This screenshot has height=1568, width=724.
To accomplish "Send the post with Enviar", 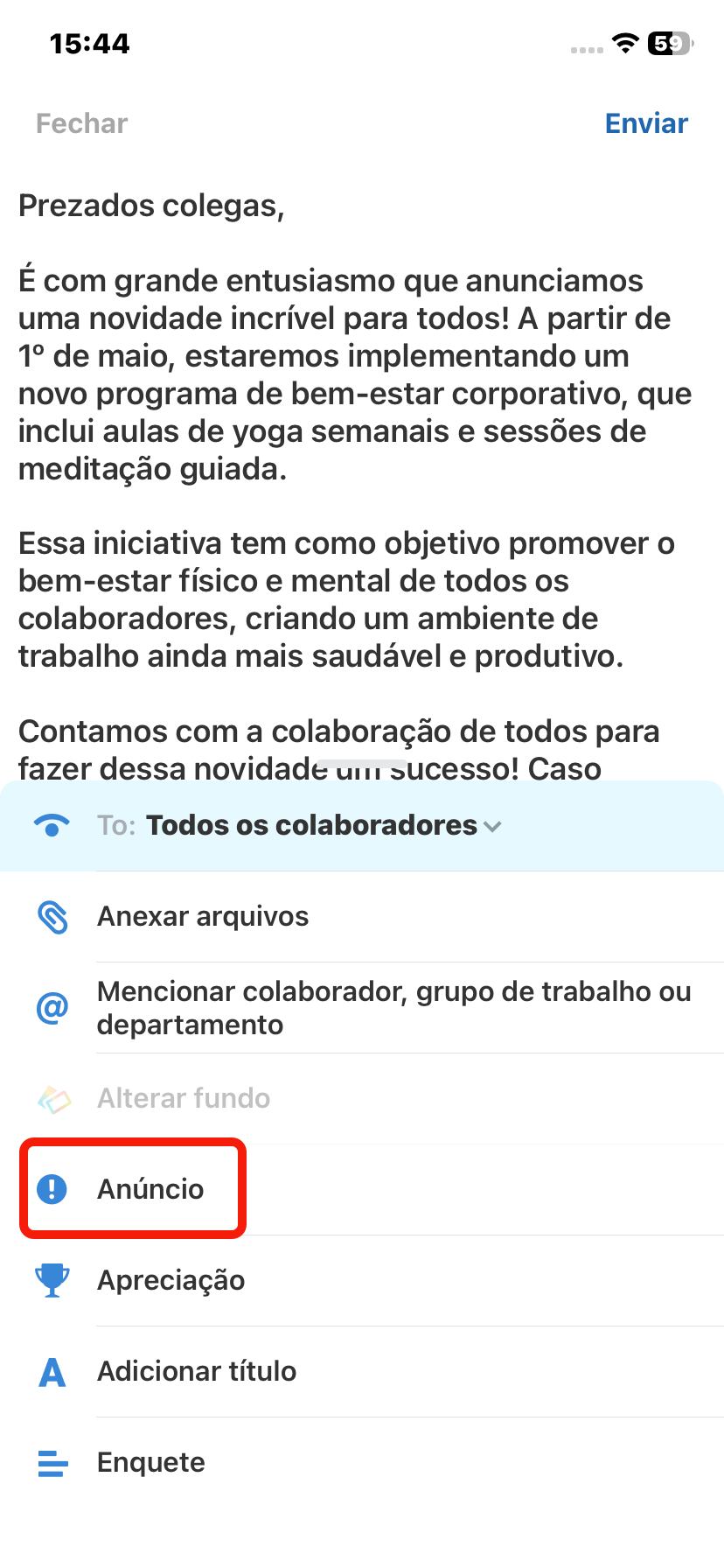I will pyautogui.click(x=646, y=123).
